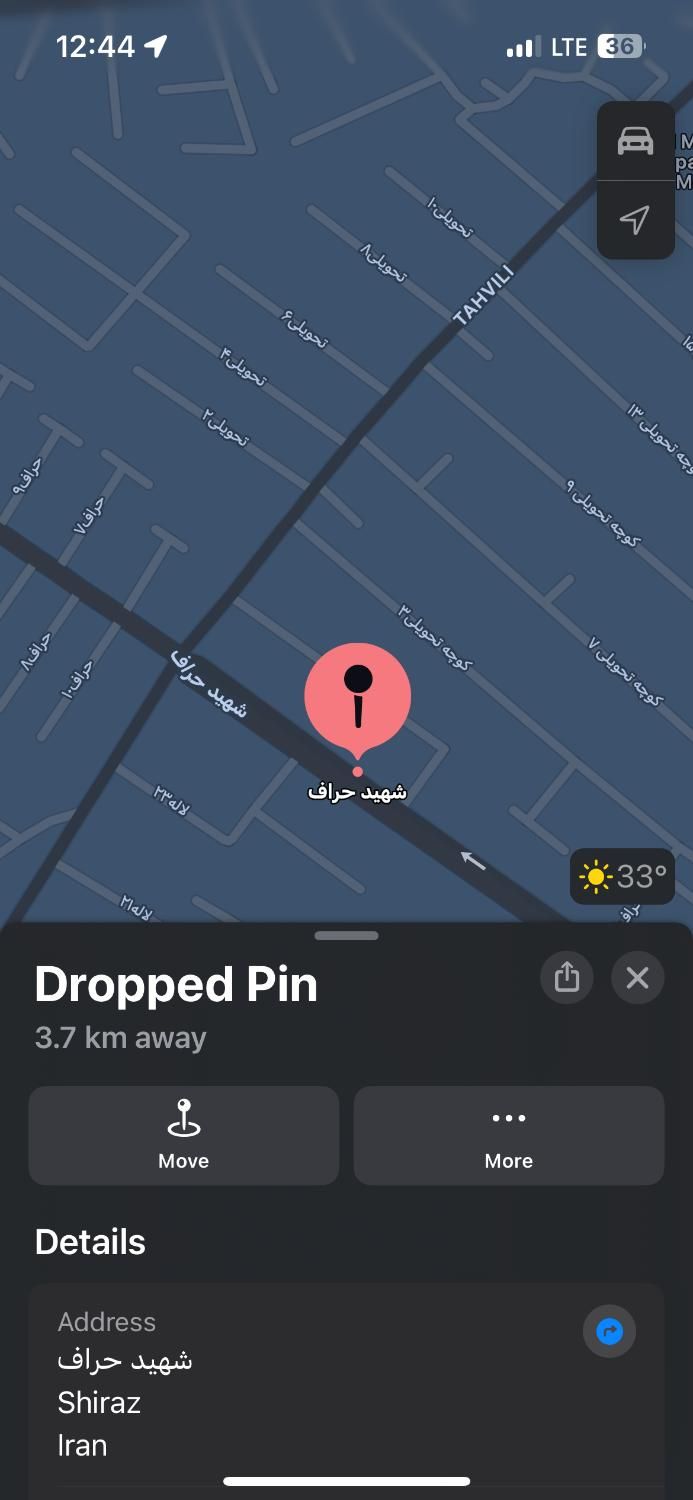Image resolution: width=693 pixels, height=1500 pixels.
Task: Tap the location tracking arrow
Action: 635,219
